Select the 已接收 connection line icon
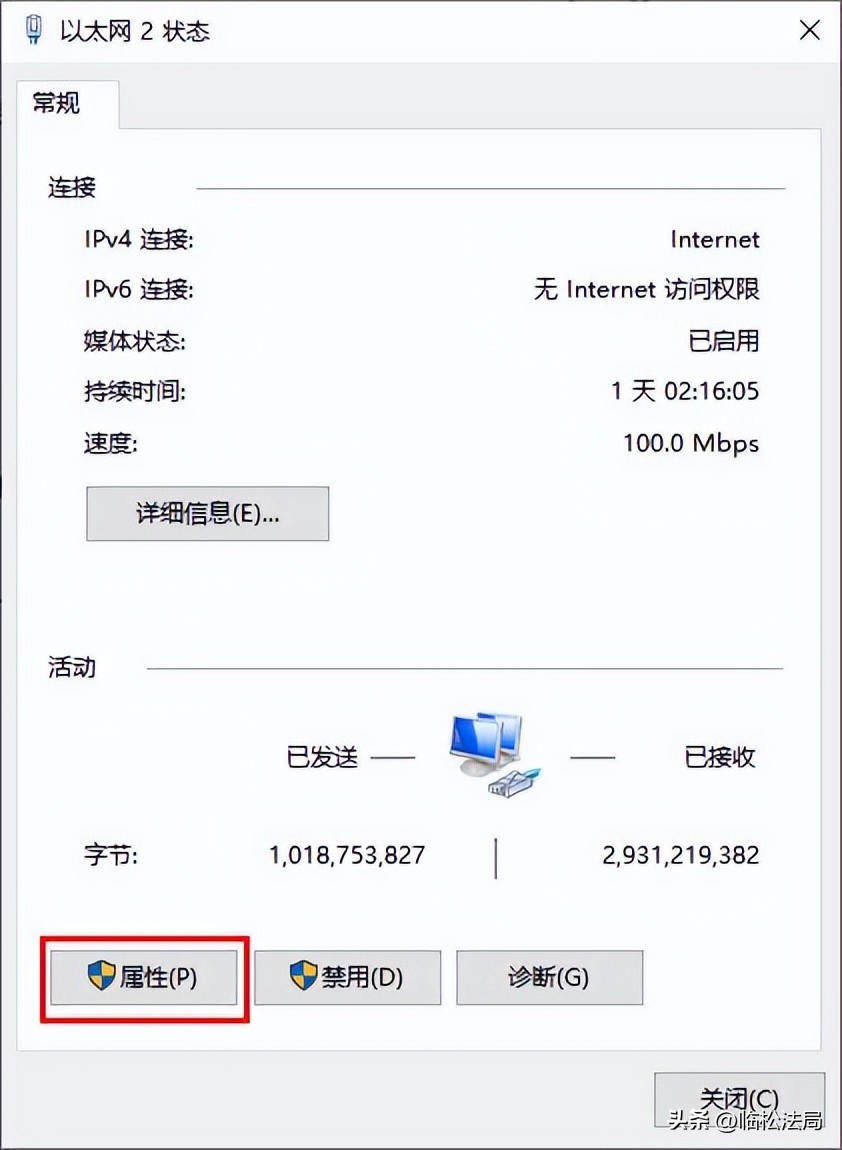Screen dimensions: 842x1150 [x=592, y=758]
